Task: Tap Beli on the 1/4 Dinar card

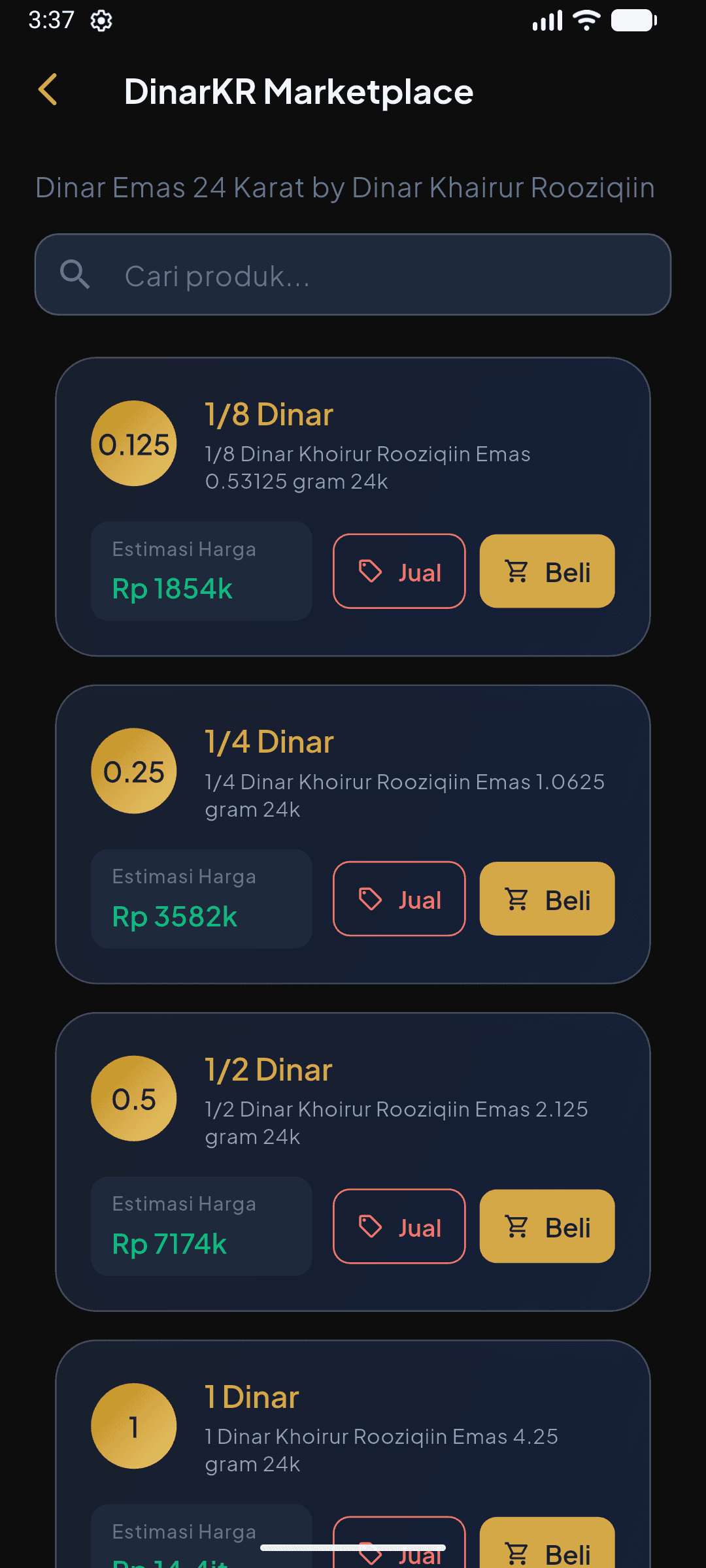Action: (x=546, y=899)
